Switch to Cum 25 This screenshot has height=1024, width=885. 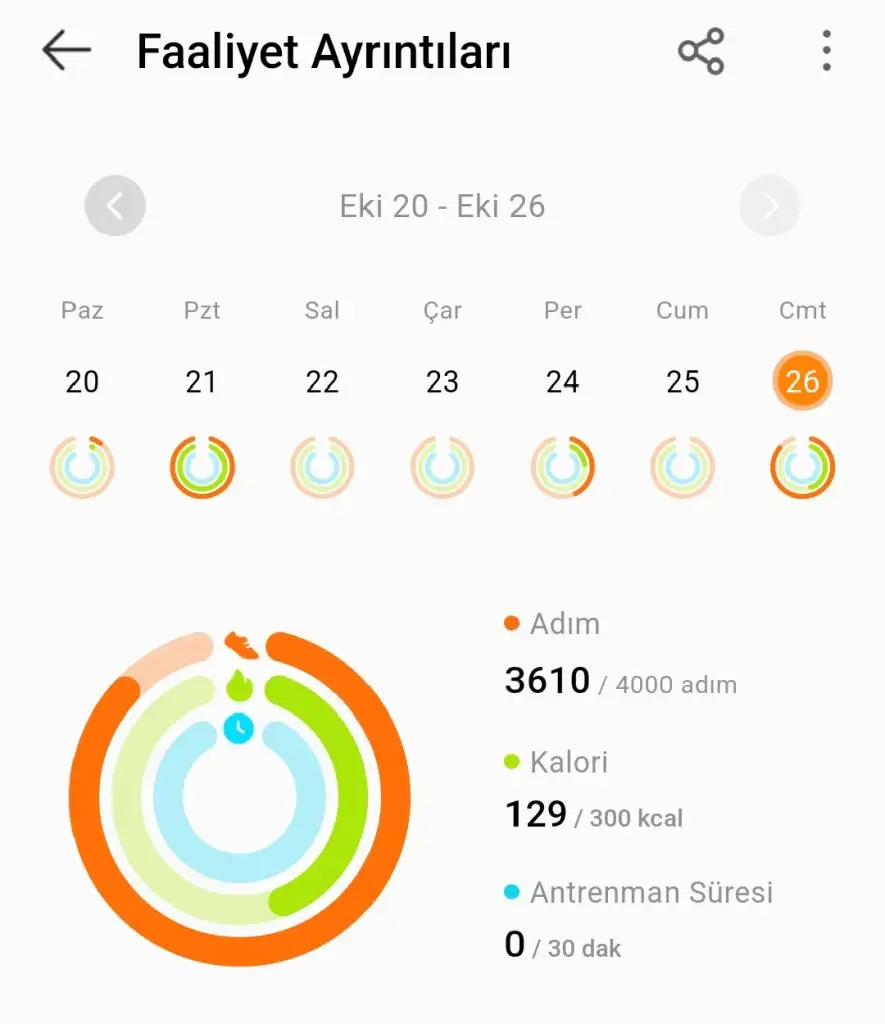coord(682,382)
